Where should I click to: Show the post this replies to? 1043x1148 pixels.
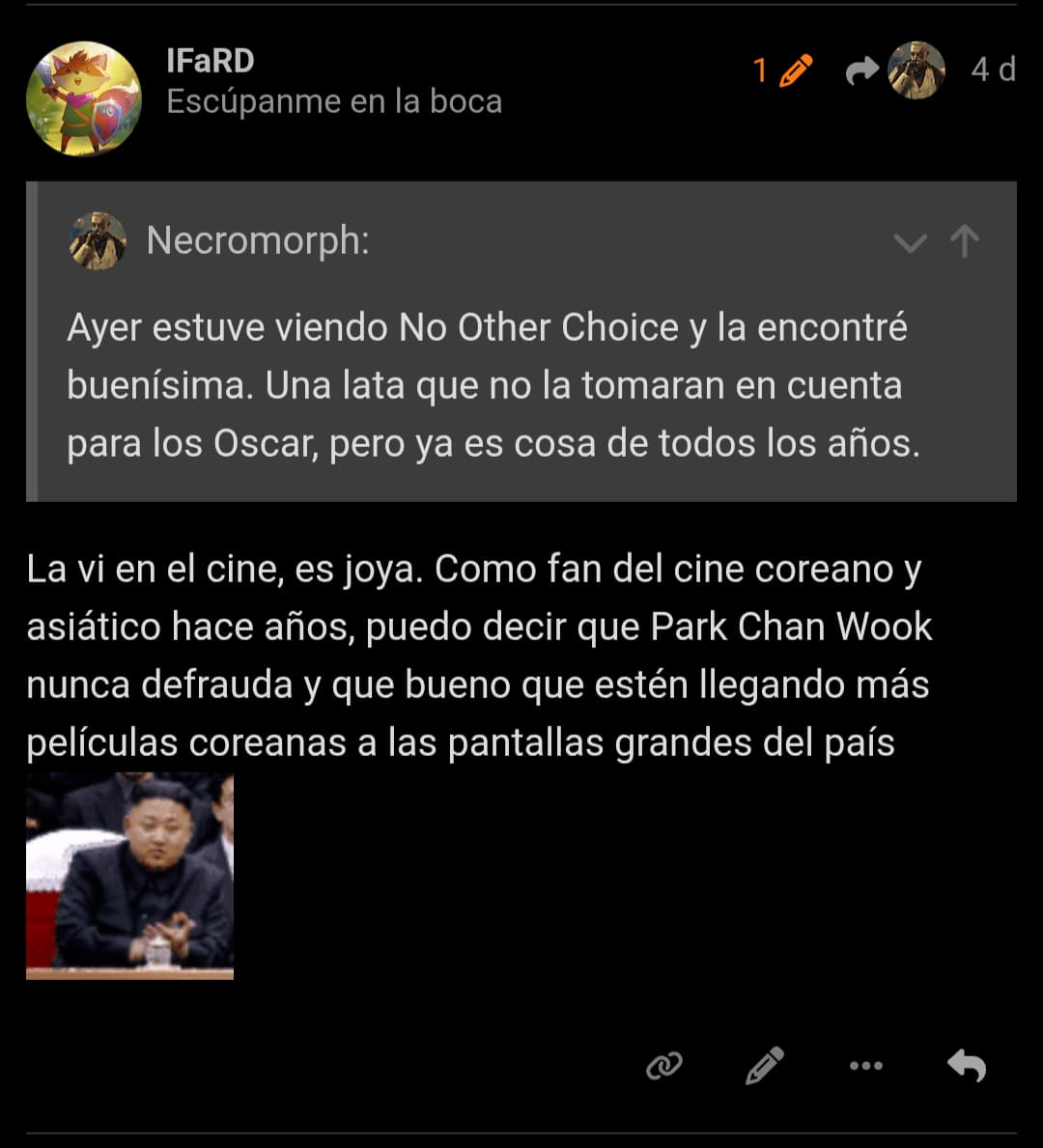tap(894, 70)
